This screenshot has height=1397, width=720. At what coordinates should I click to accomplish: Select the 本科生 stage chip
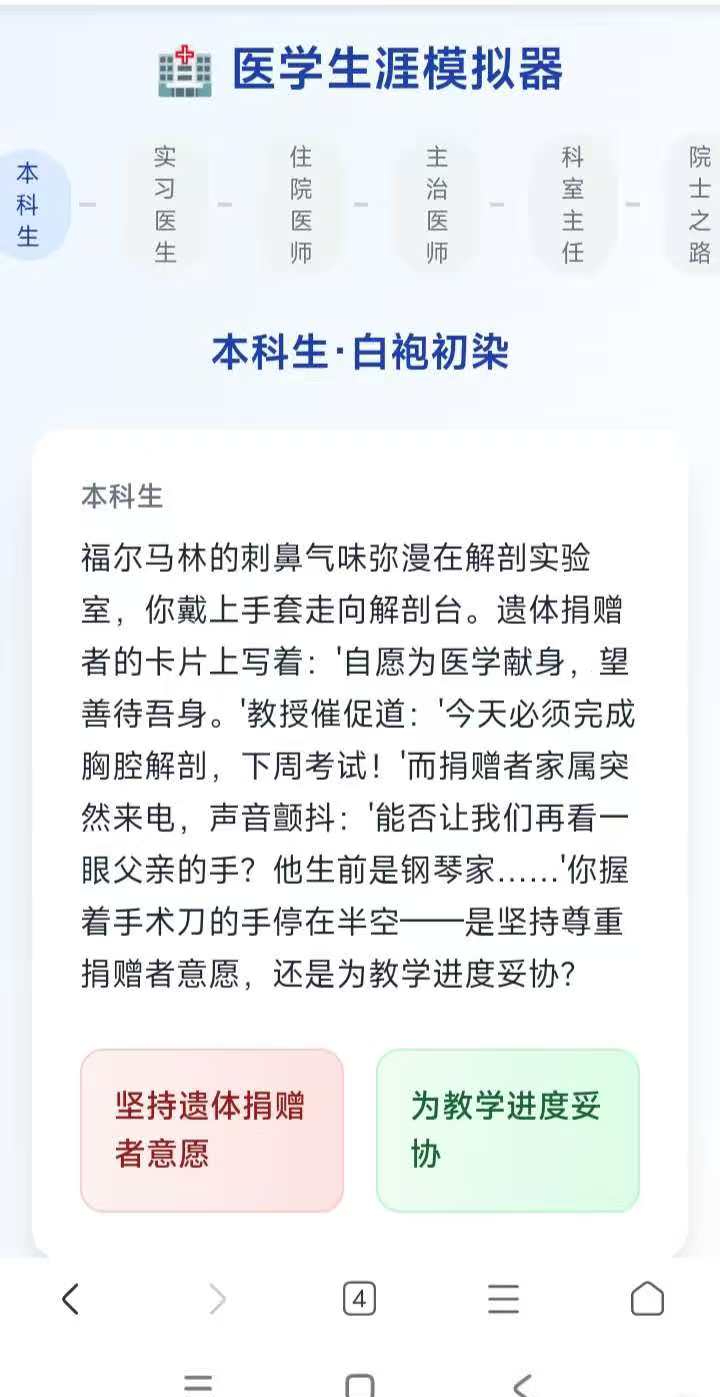28,205
